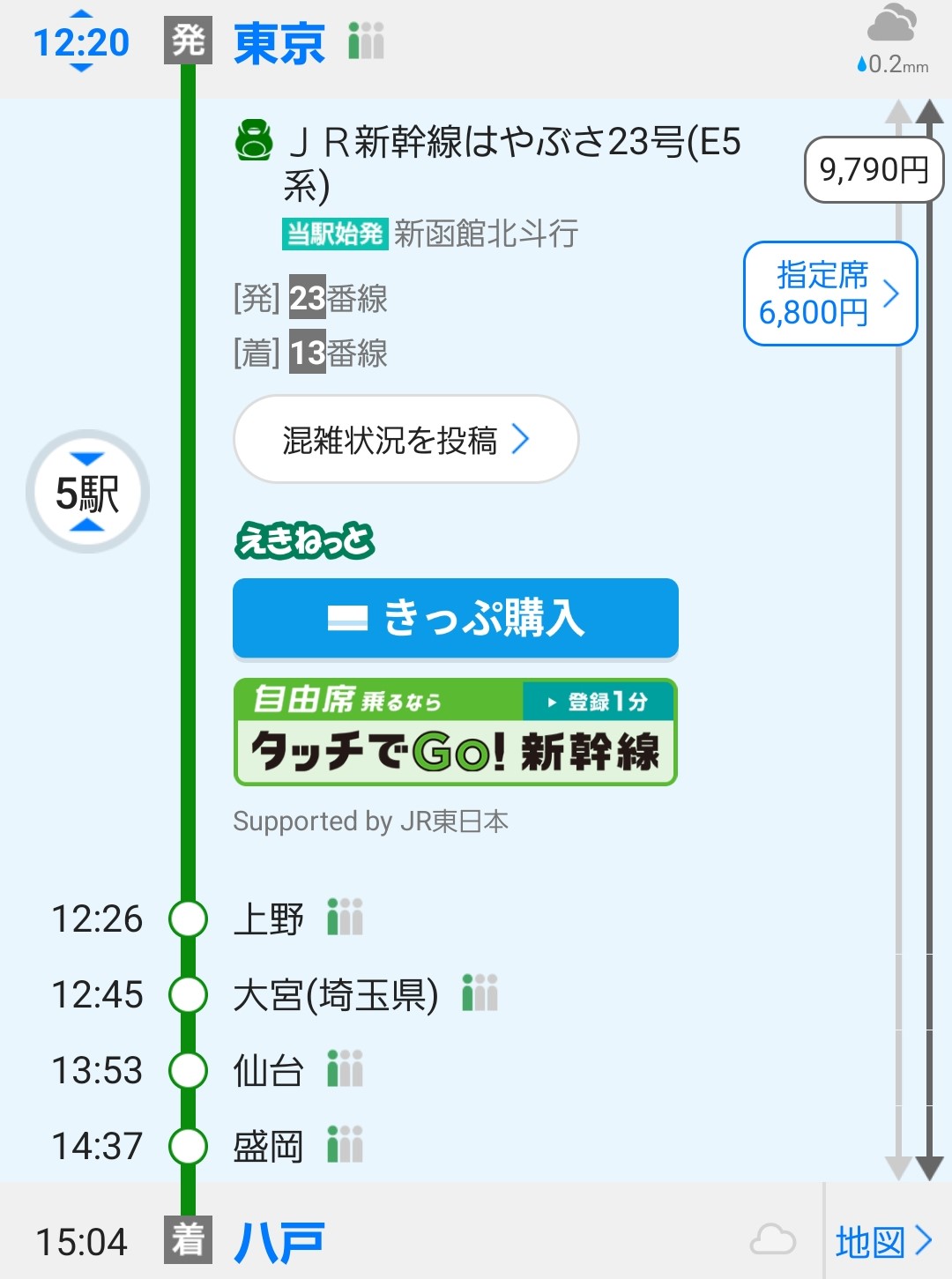The height and width of the screenshot is (1279, 952).
Task: Open the 9,790円 total fare box
Action: pyautogui.click(x=874, y=169)
